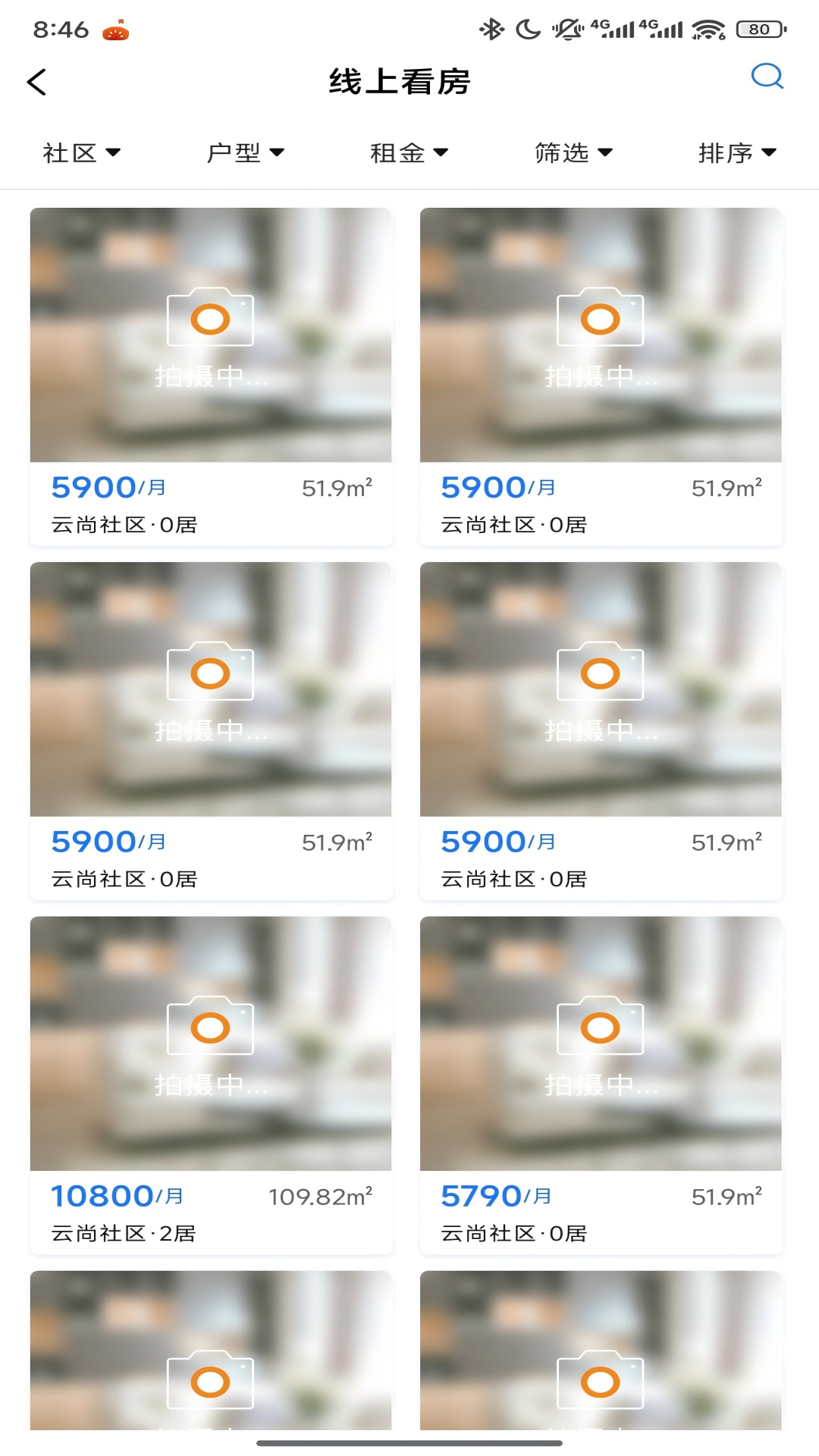Screen dimensions: 819x1456
Task: Expand the 排序 sort dropdown
Action: coord(737,152)
